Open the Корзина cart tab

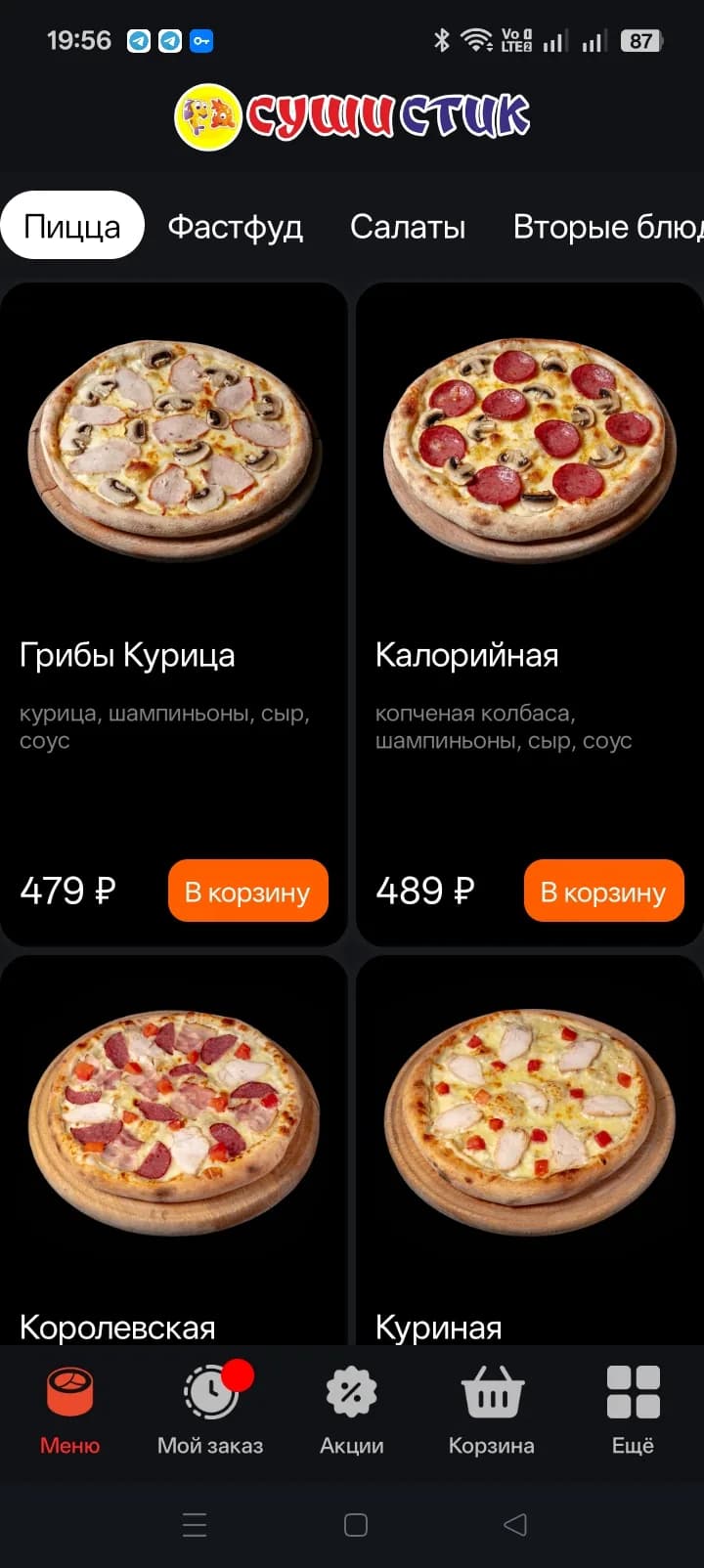click(x=492, y=1411)
